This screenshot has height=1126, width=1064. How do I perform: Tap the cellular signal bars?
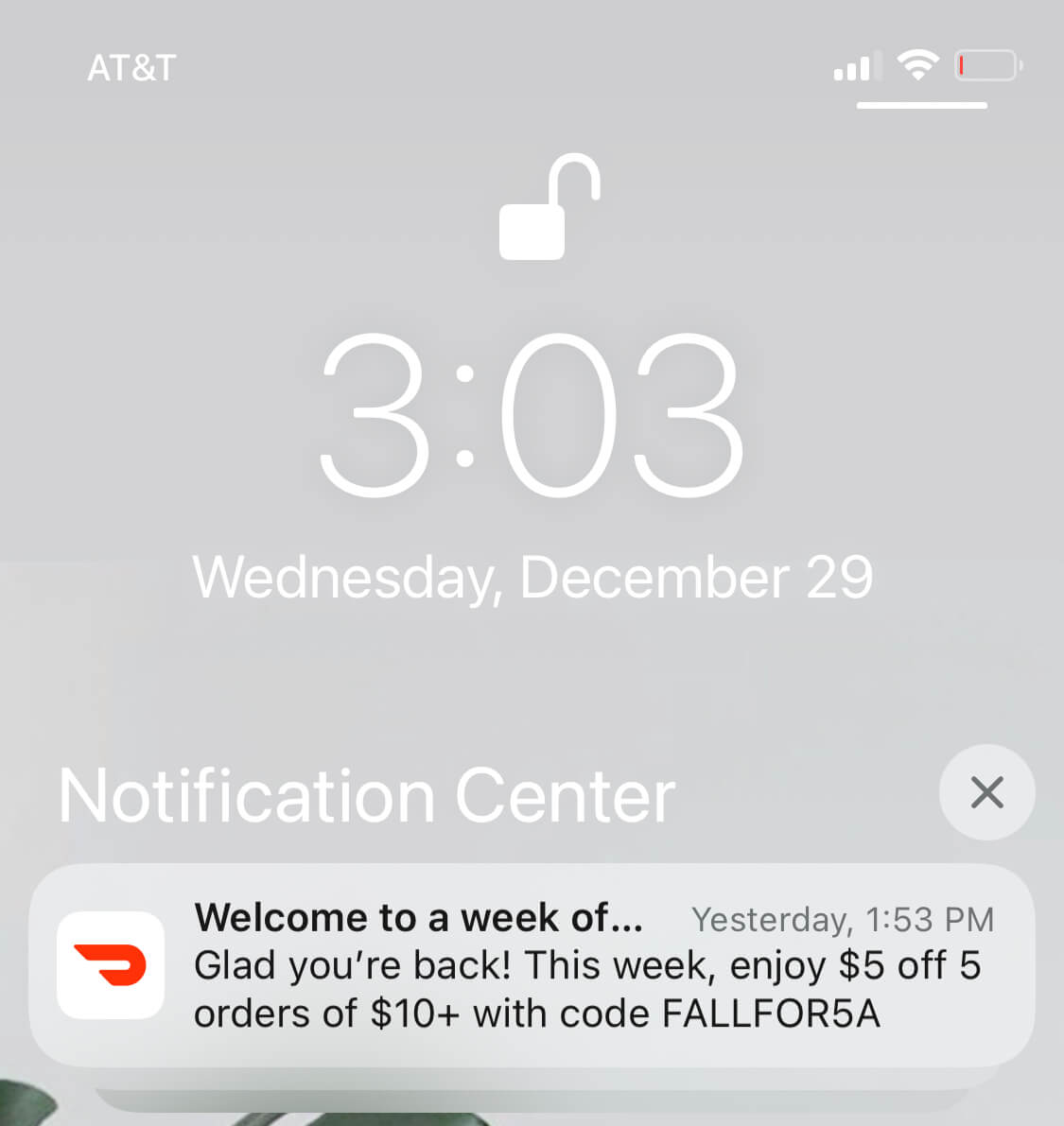pyautogui.click(x=856, y=66)
